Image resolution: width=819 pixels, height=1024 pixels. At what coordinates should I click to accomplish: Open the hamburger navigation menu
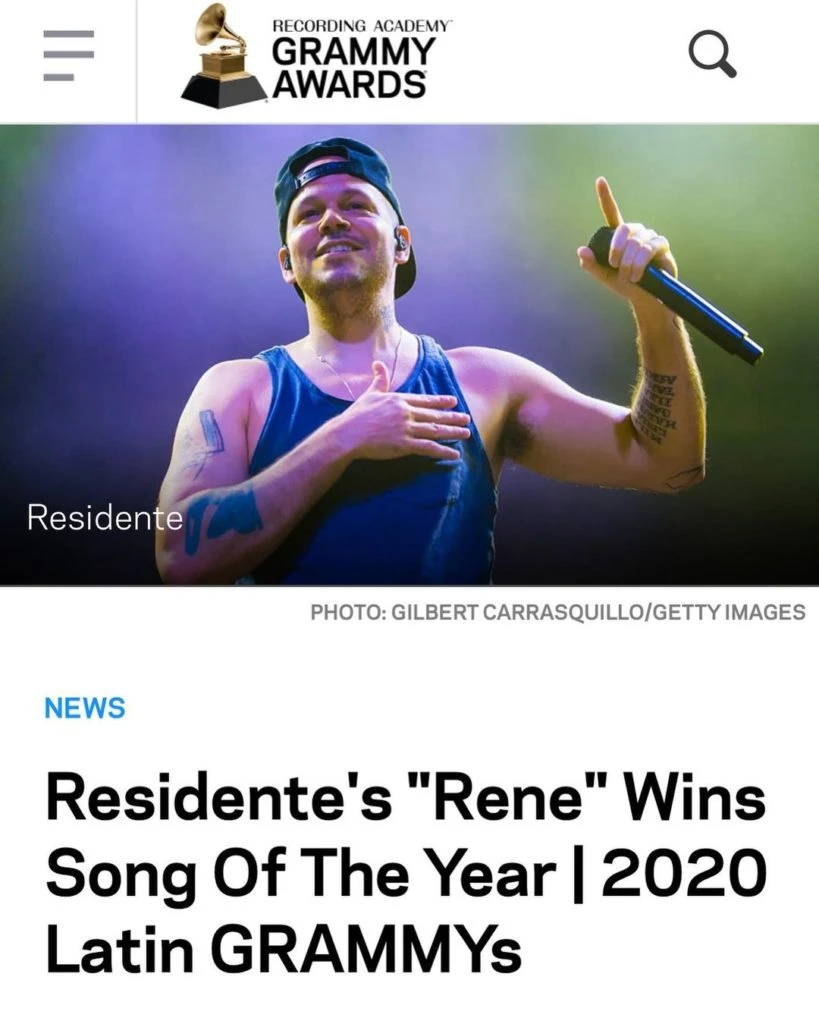click(x=68, y=57)
